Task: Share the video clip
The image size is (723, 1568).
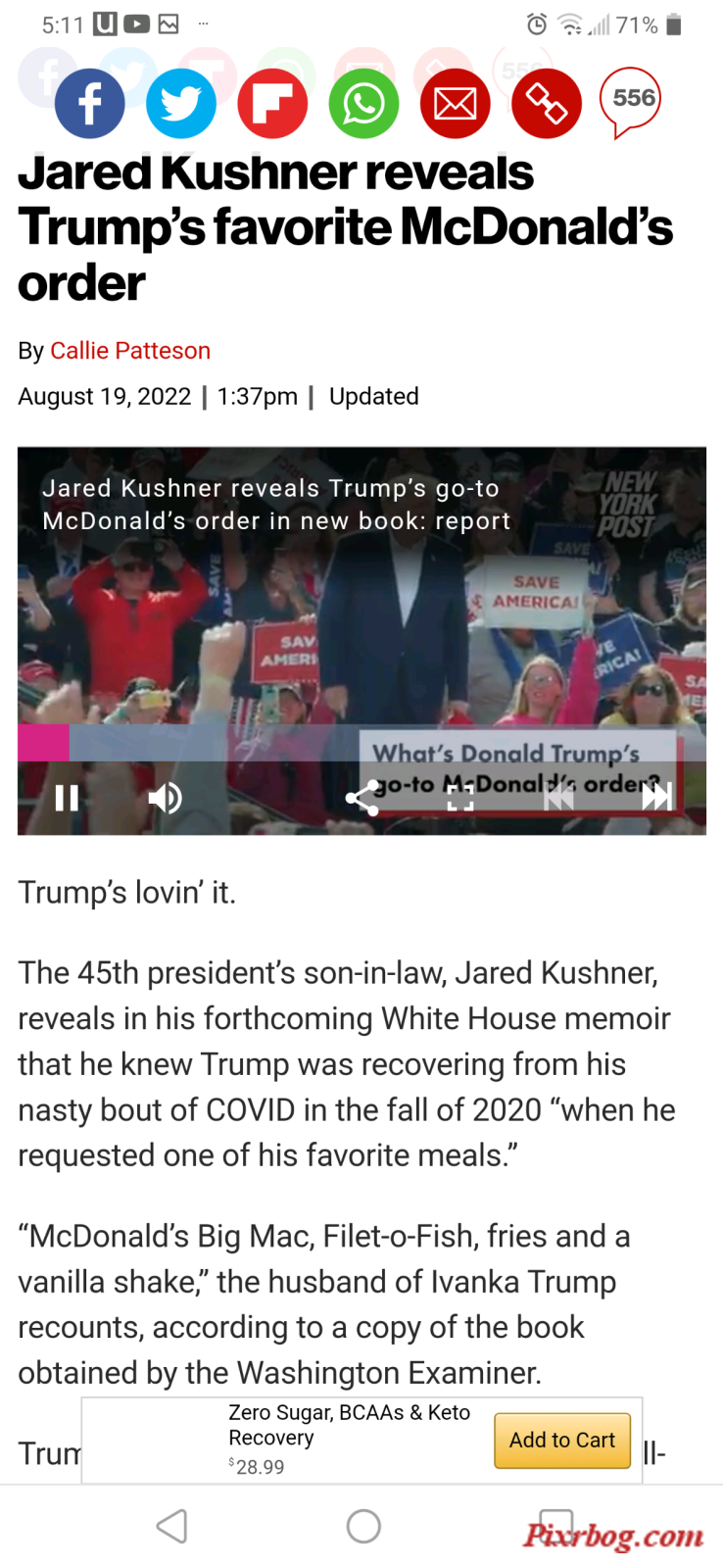Action: (362, 799)
